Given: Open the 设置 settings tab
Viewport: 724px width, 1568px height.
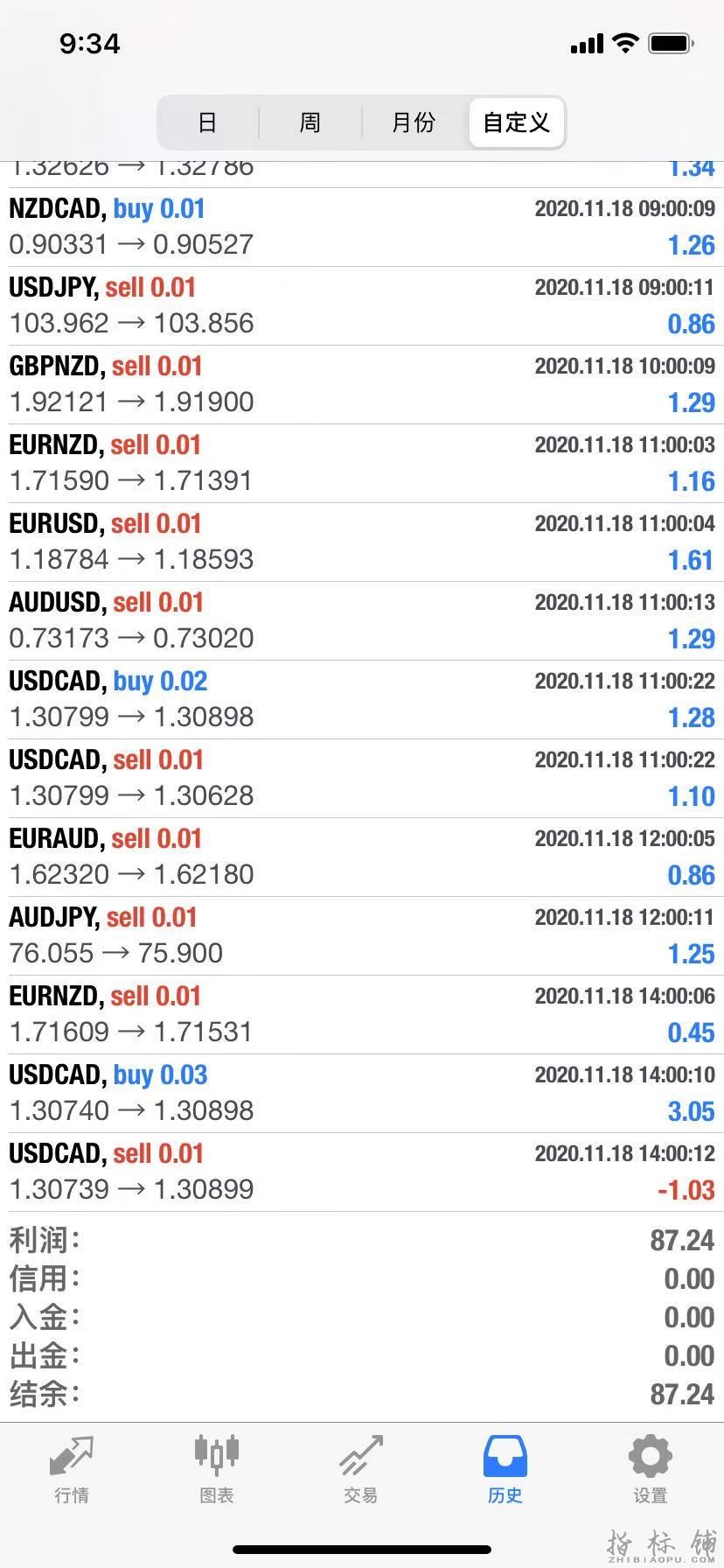Looking at the screenshot, I should click(x=650, y=1469).
